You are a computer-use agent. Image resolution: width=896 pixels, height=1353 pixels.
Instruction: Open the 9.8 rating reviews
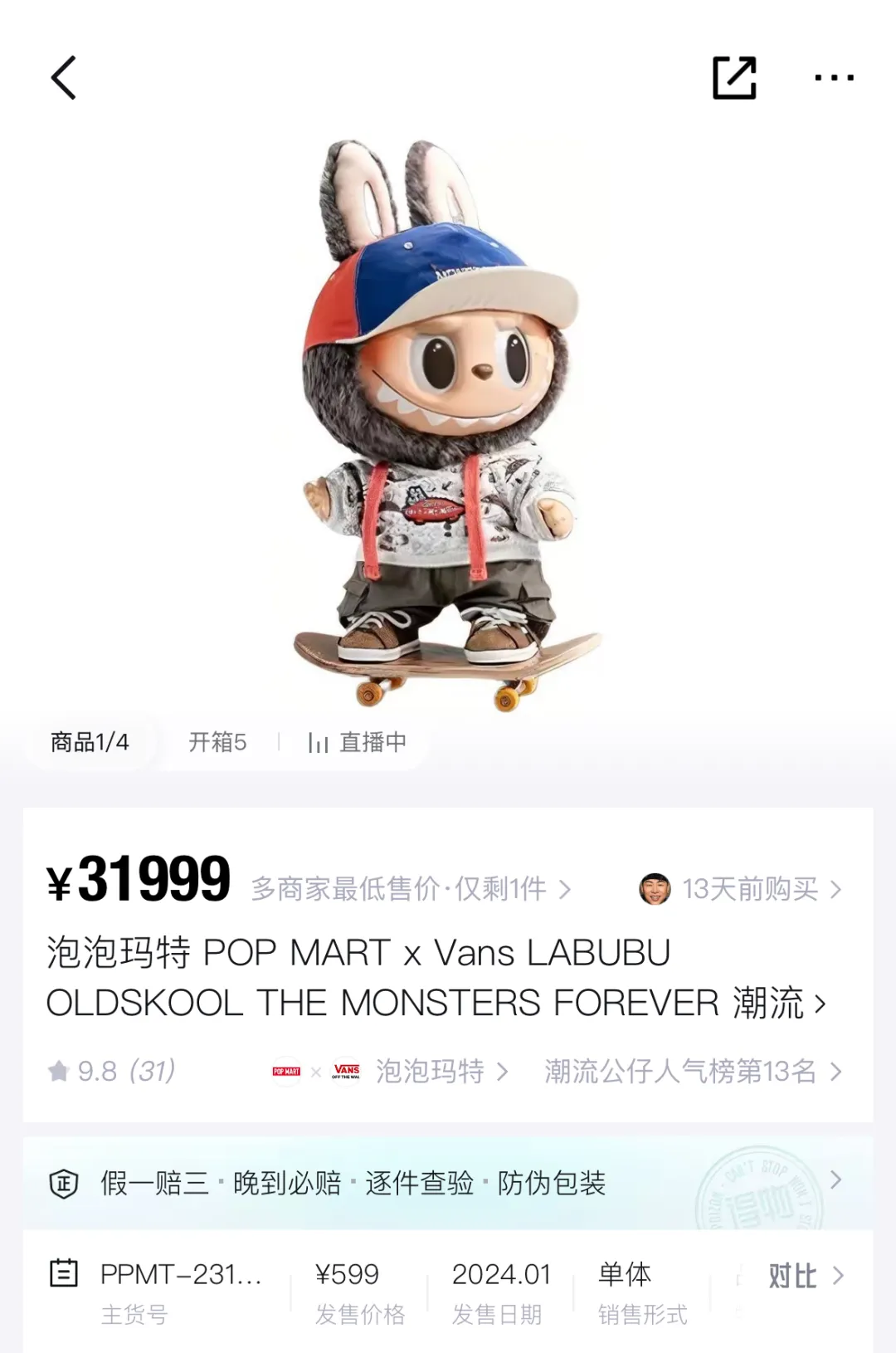(x=111, y=1071)
